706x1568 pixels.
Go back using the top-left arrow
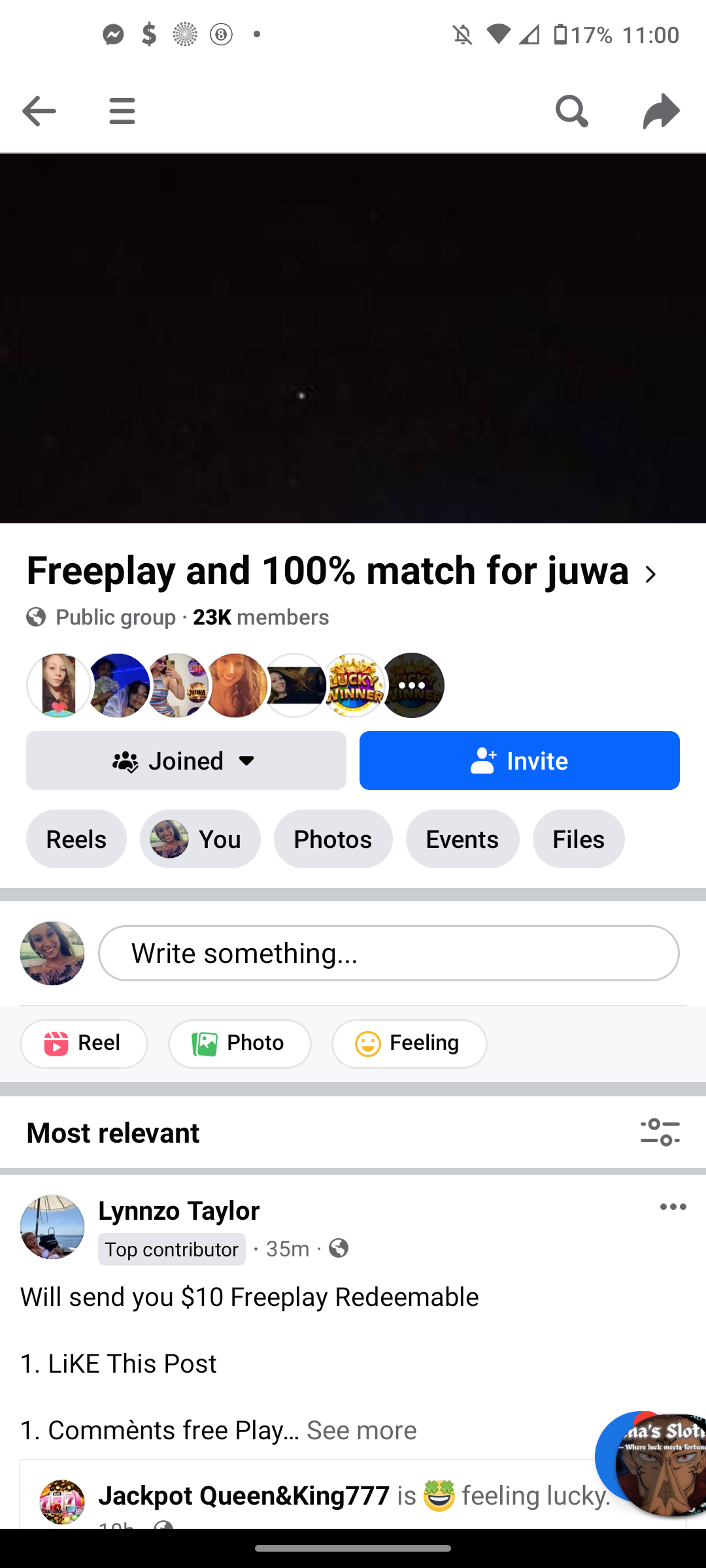pos(39,111)
